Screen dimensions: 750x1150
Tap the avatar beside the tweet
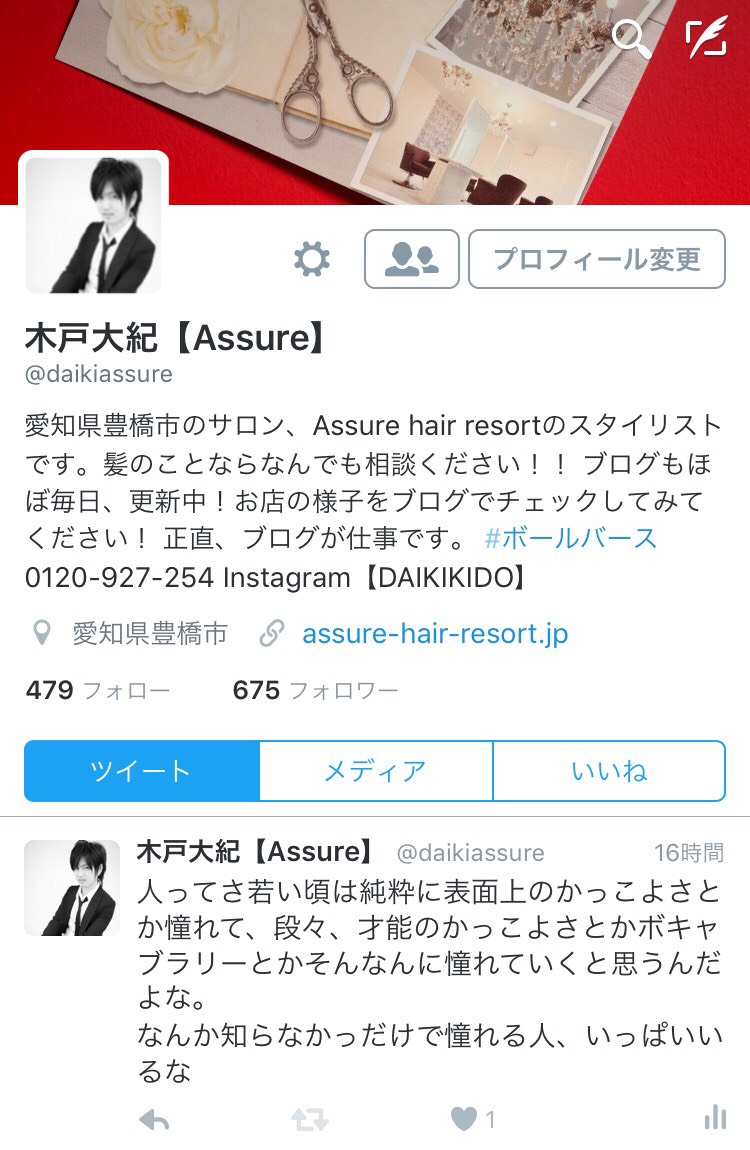pyautogui.click(x=72, y=888)
